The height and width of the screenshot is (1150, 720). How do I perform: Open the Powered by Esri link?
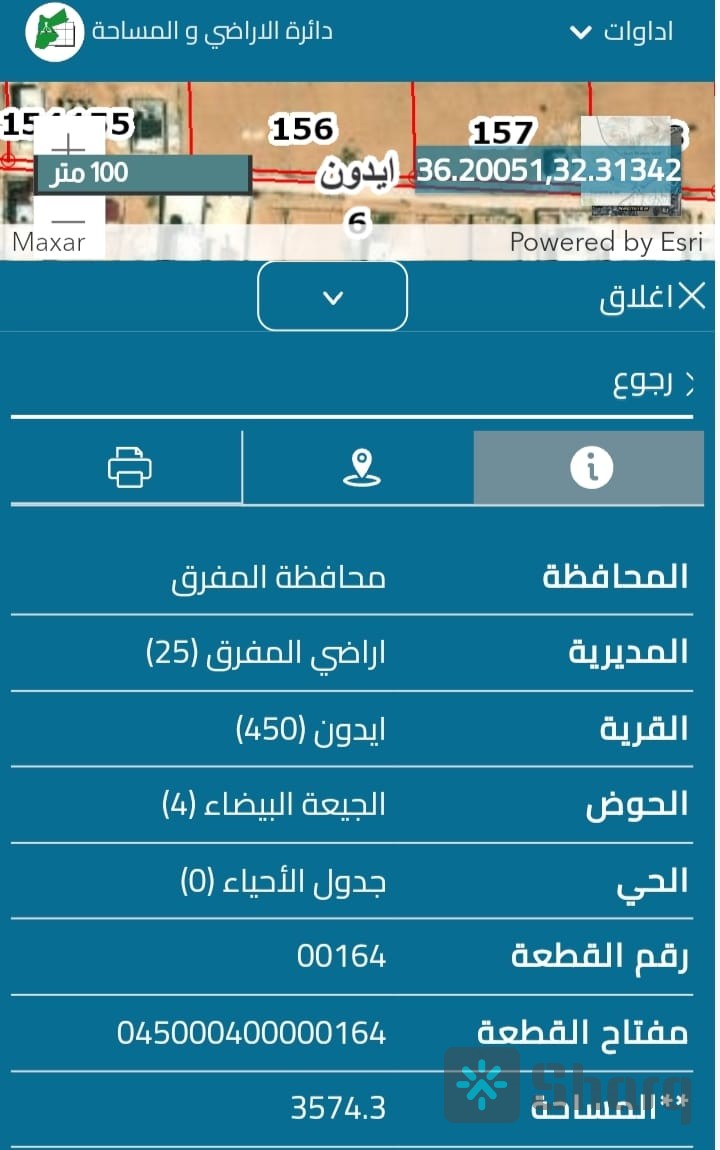coord(605,241)
